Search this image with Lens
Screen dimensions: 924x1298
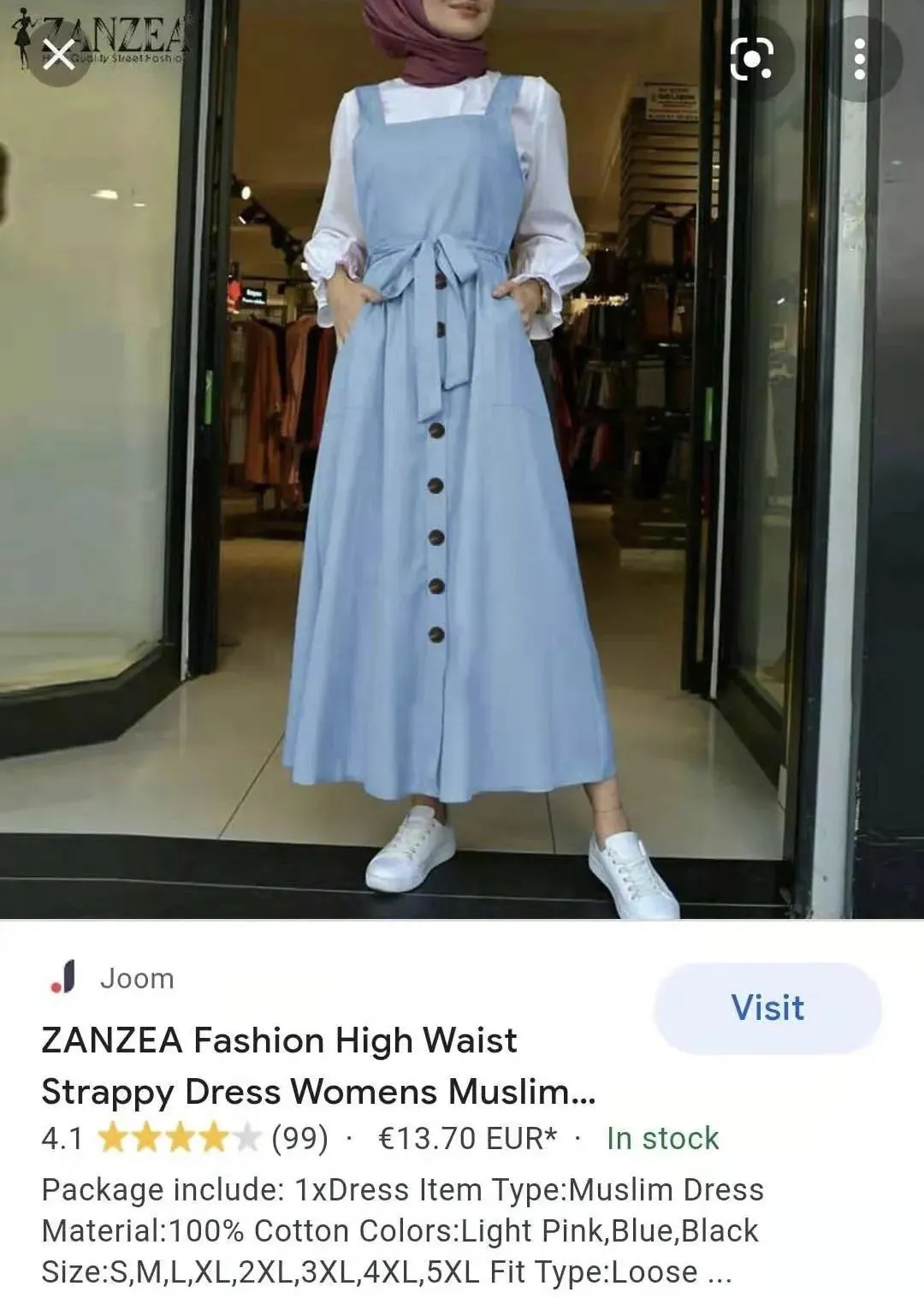tap(751, 58)
